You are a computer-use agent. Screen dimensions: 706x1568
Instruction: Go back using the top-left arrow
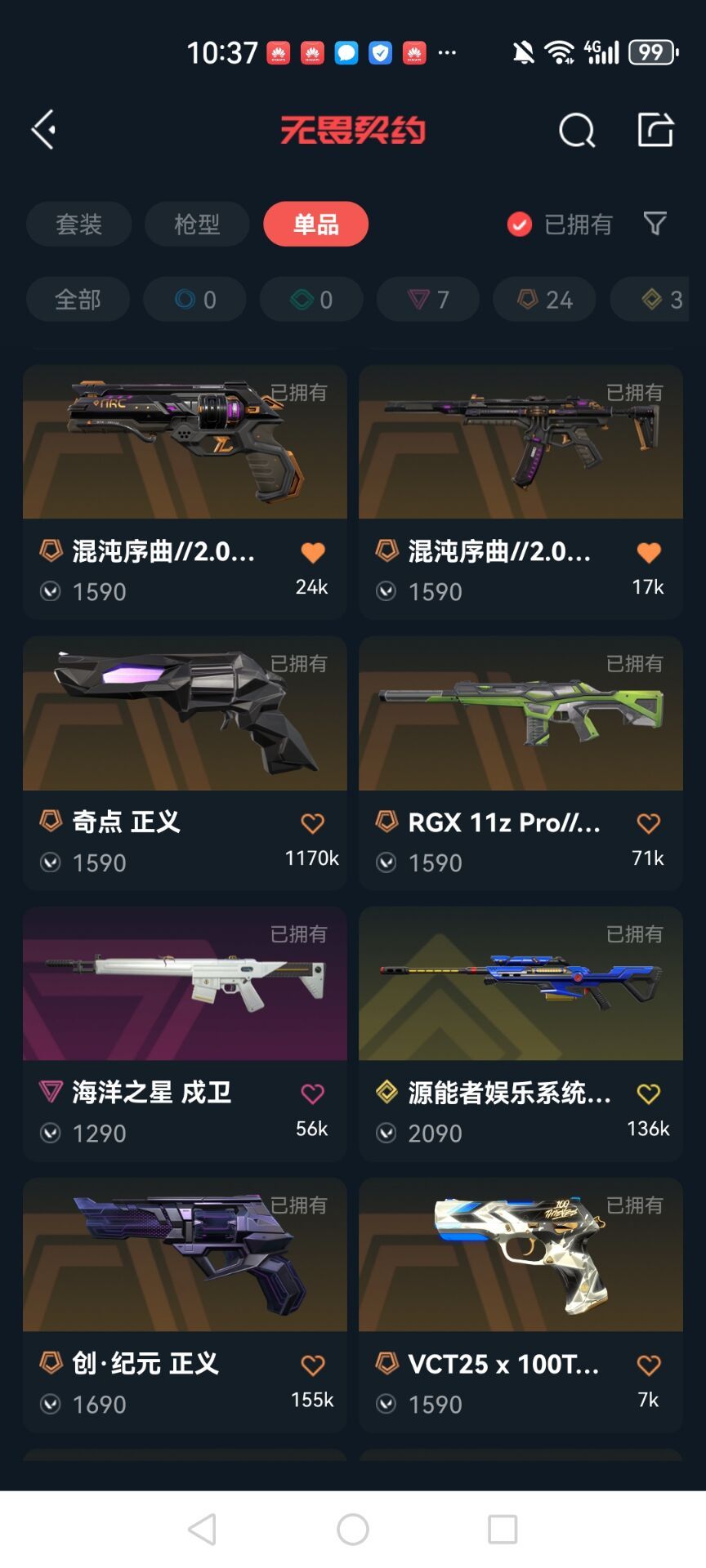(44, 130)
